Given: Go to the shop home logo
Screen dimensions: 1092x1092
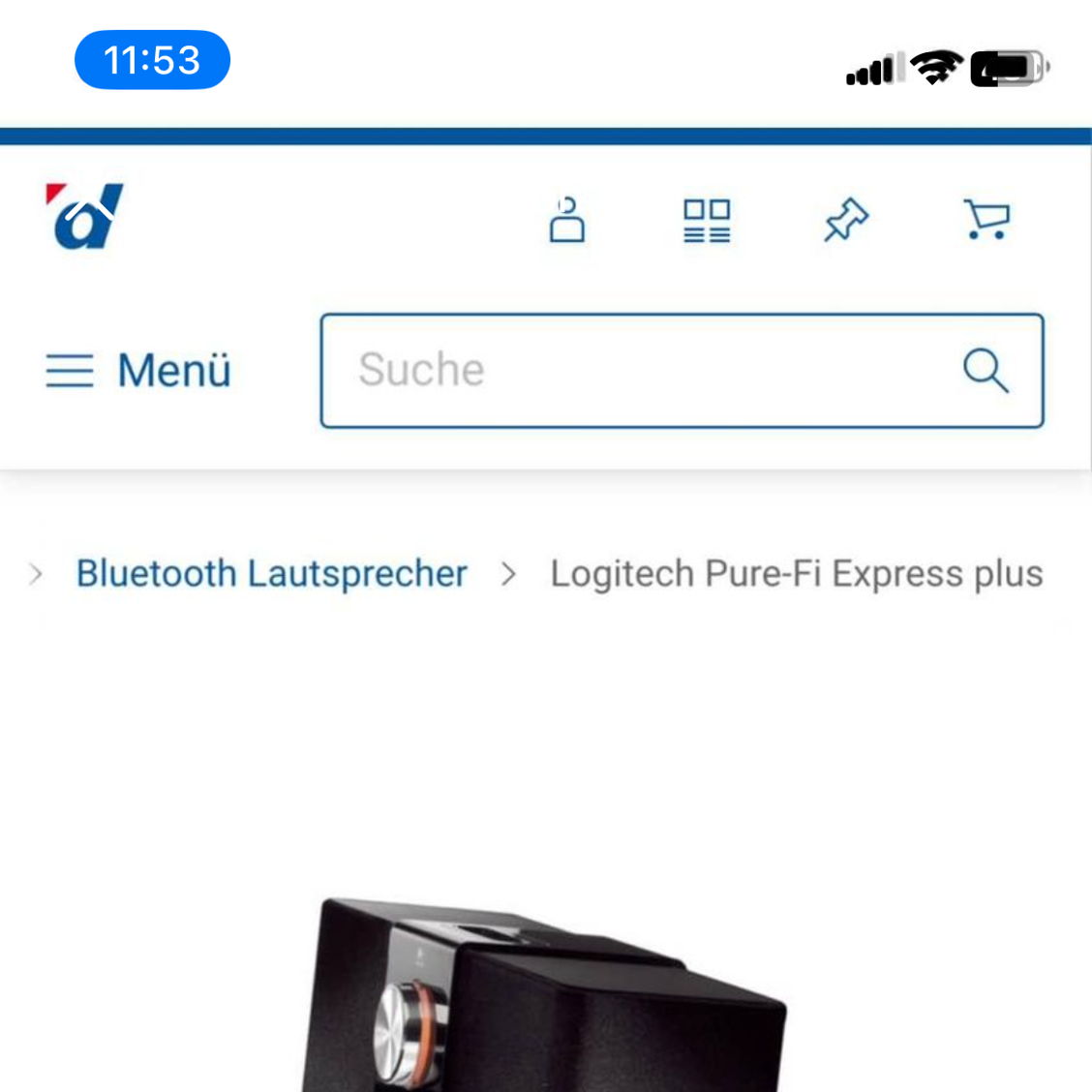Looking at the screenshot, I should pos(85,216).
